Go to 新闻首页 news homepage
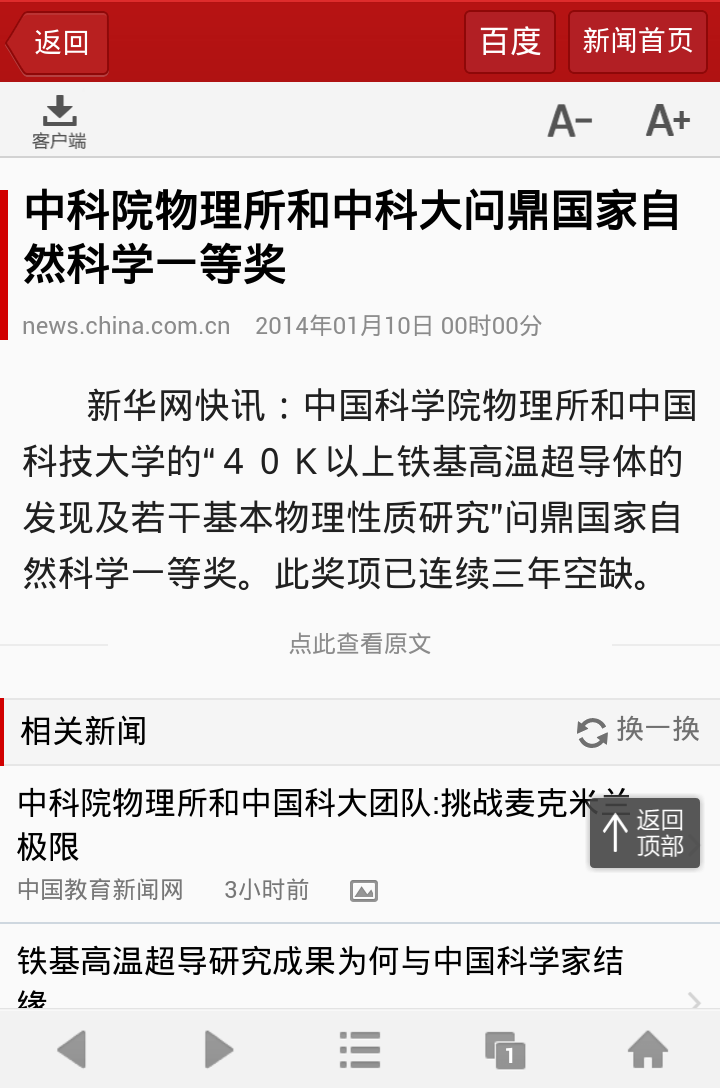The height and width of the screenshot is (1088, 720). pyautogui.click(x=637, y=42)
